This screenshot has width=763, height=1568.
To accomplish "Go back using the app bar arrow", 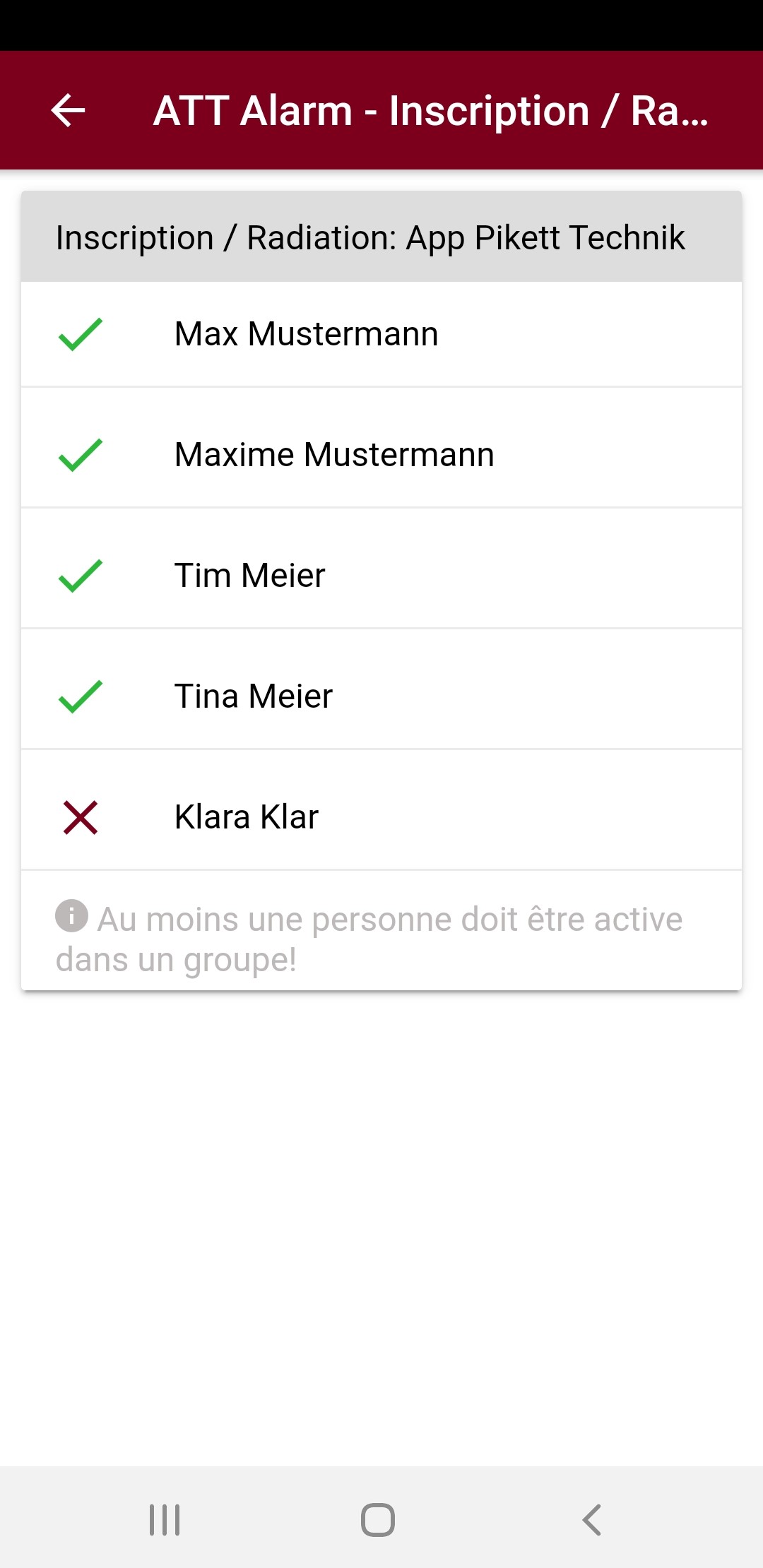I will (x=69, y=110).
